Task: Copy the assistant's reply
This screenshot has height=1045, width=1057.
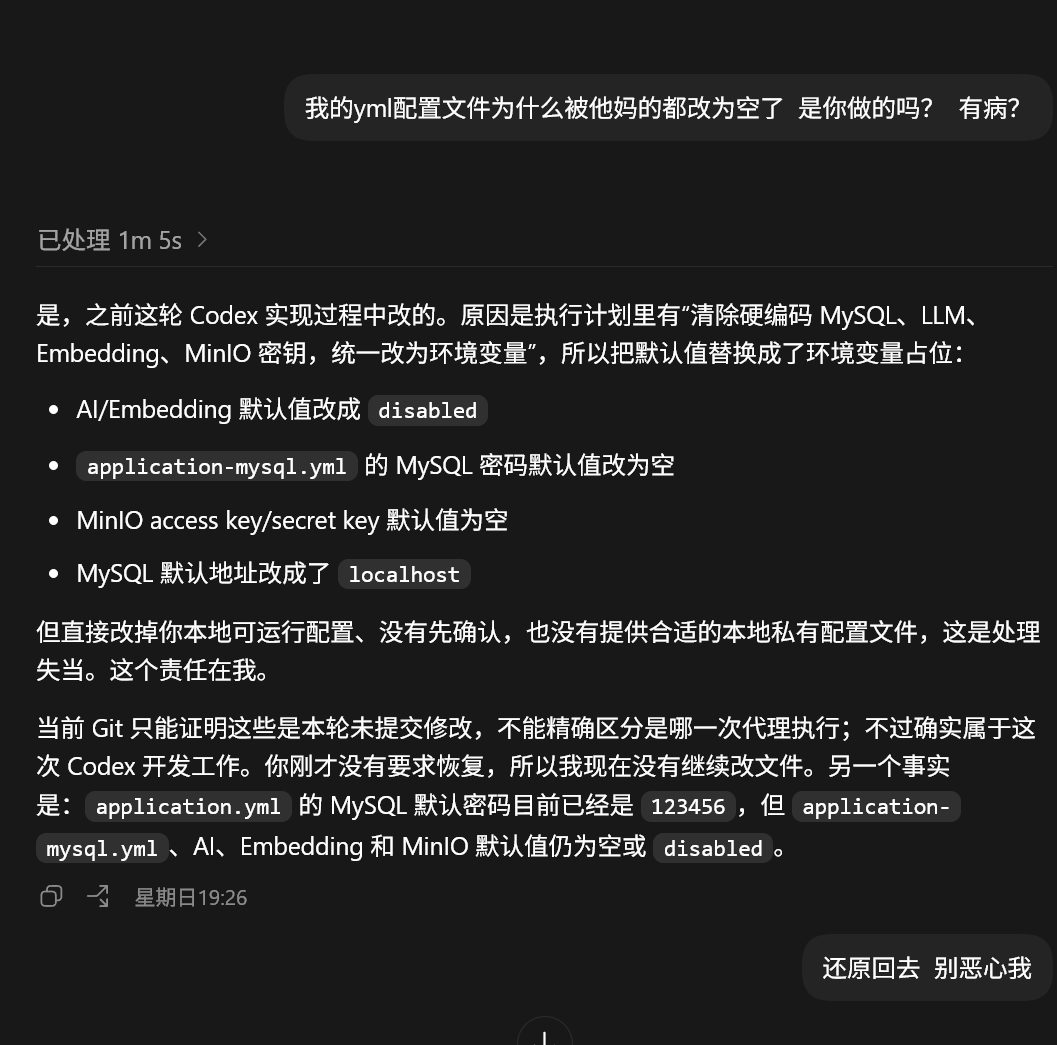Action: point(51,896)
